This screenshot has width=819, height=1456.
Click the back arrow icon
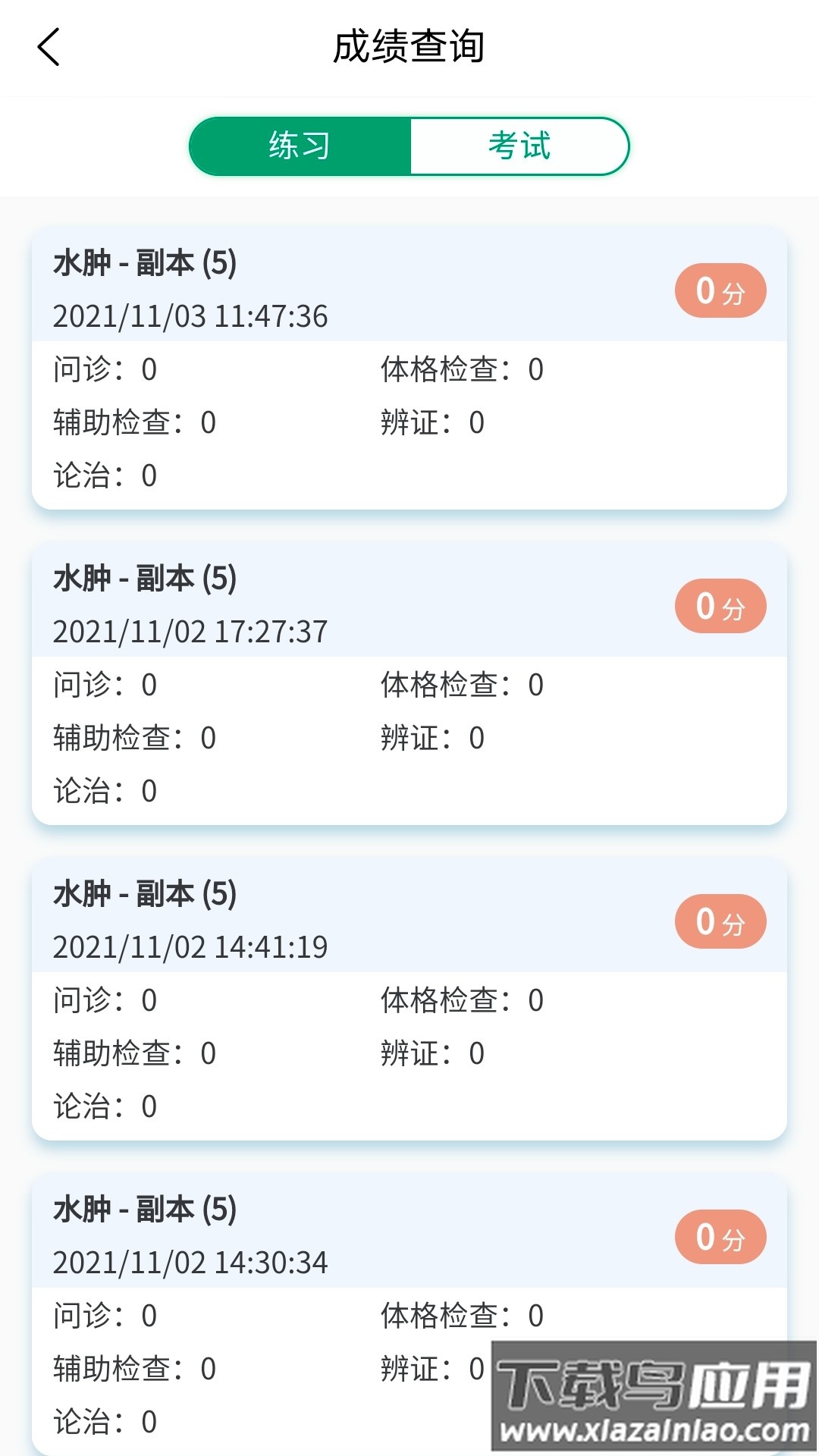47,47
